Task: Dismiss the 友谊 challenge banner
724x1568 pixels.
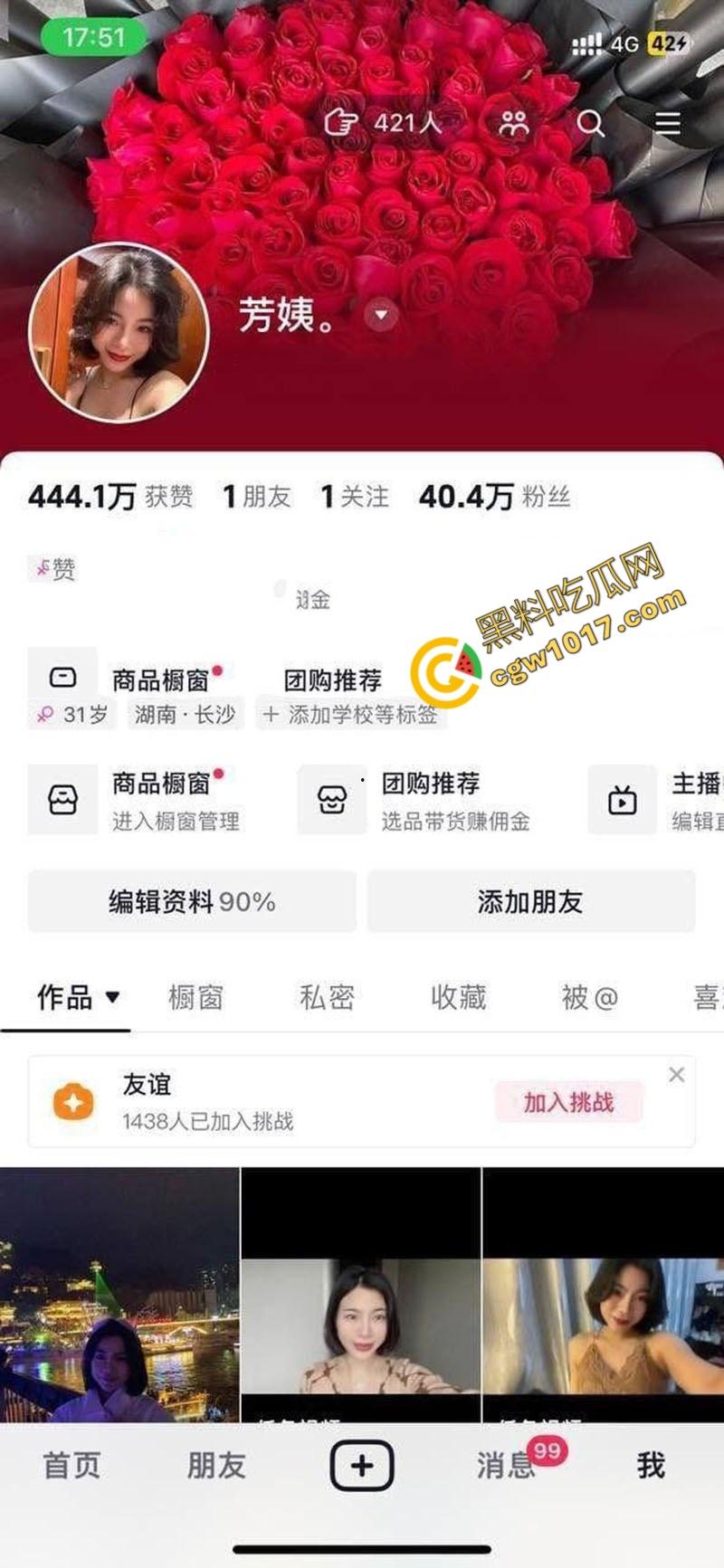Action: click(x=676, y=1075)
